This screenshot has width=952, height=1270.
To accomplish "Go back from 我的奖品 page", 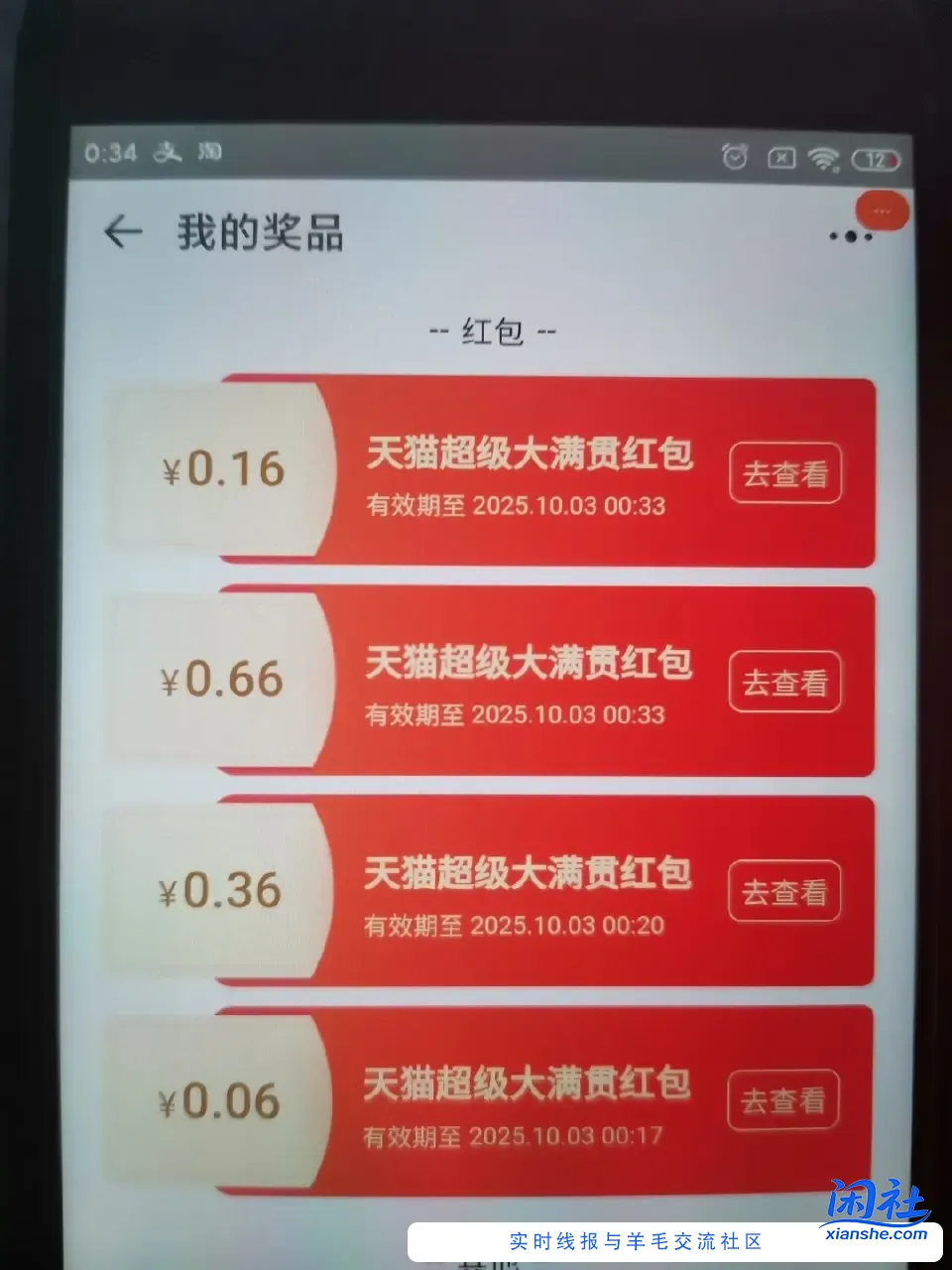I will coord(123,232).
